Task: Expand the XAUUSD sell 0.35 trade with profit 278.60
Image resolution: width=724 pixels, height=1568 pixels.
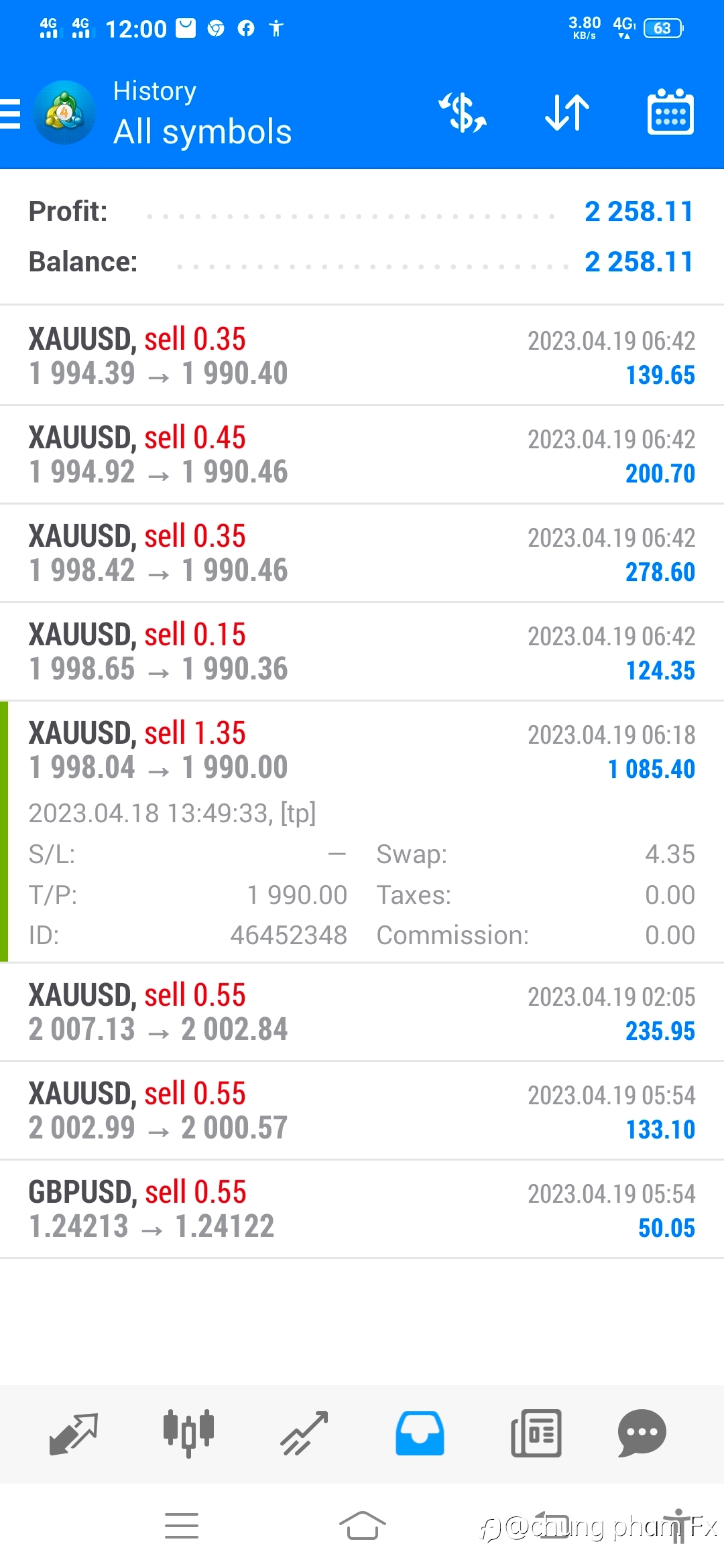Action: click(362, 553)
